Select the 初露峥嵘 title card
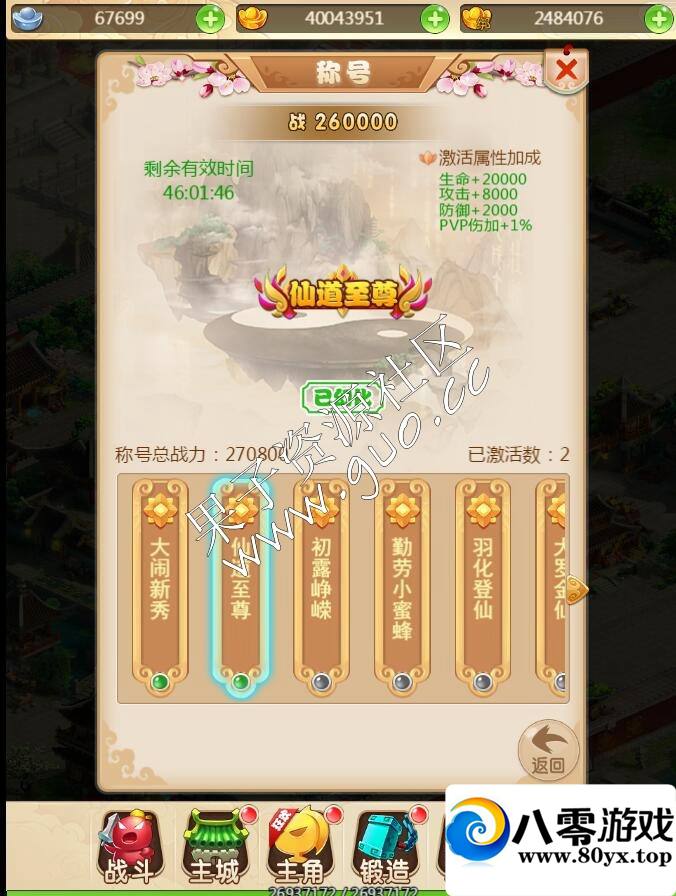The height and width of the screenshot is (896, 676). tap(321, 587)
